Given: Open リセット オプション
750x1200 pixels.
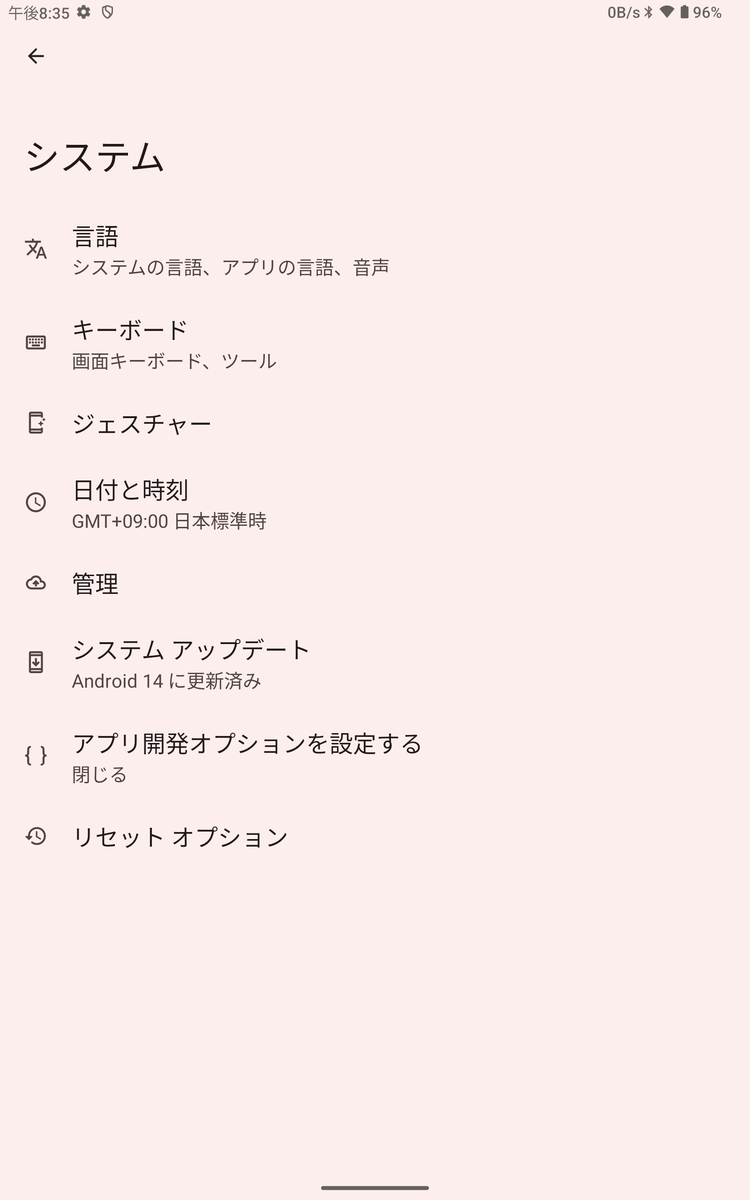Looking at the screenshot, I should pos(375,837).
